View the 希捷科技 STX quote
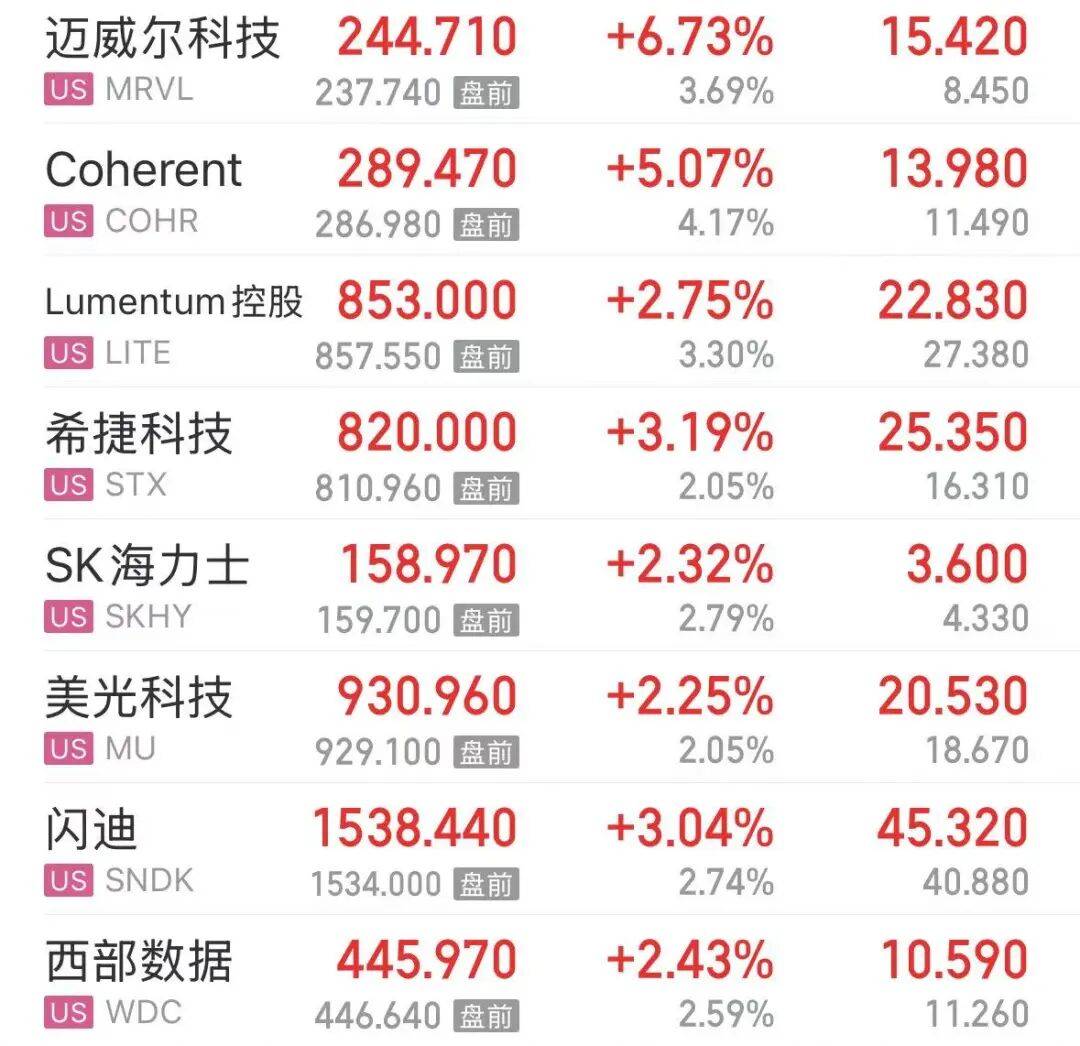1080x1046 pixels. [540, 453]
